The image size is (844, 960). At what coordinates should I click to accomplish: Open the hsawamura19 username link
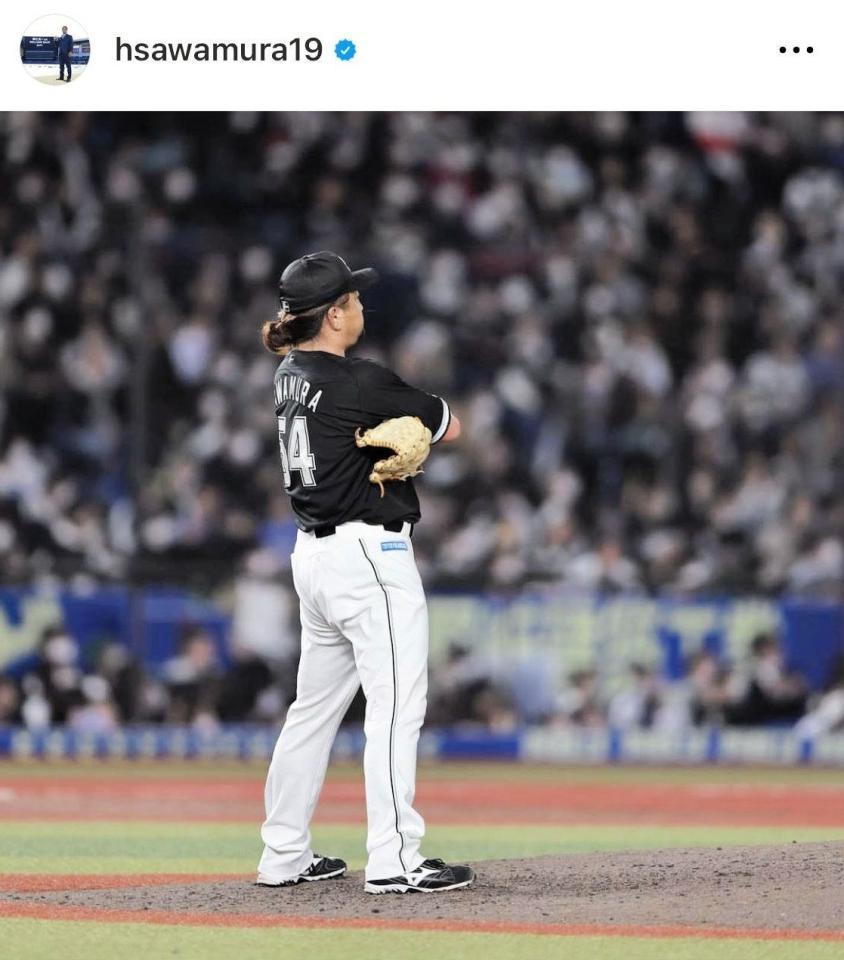tap(218, 49)
